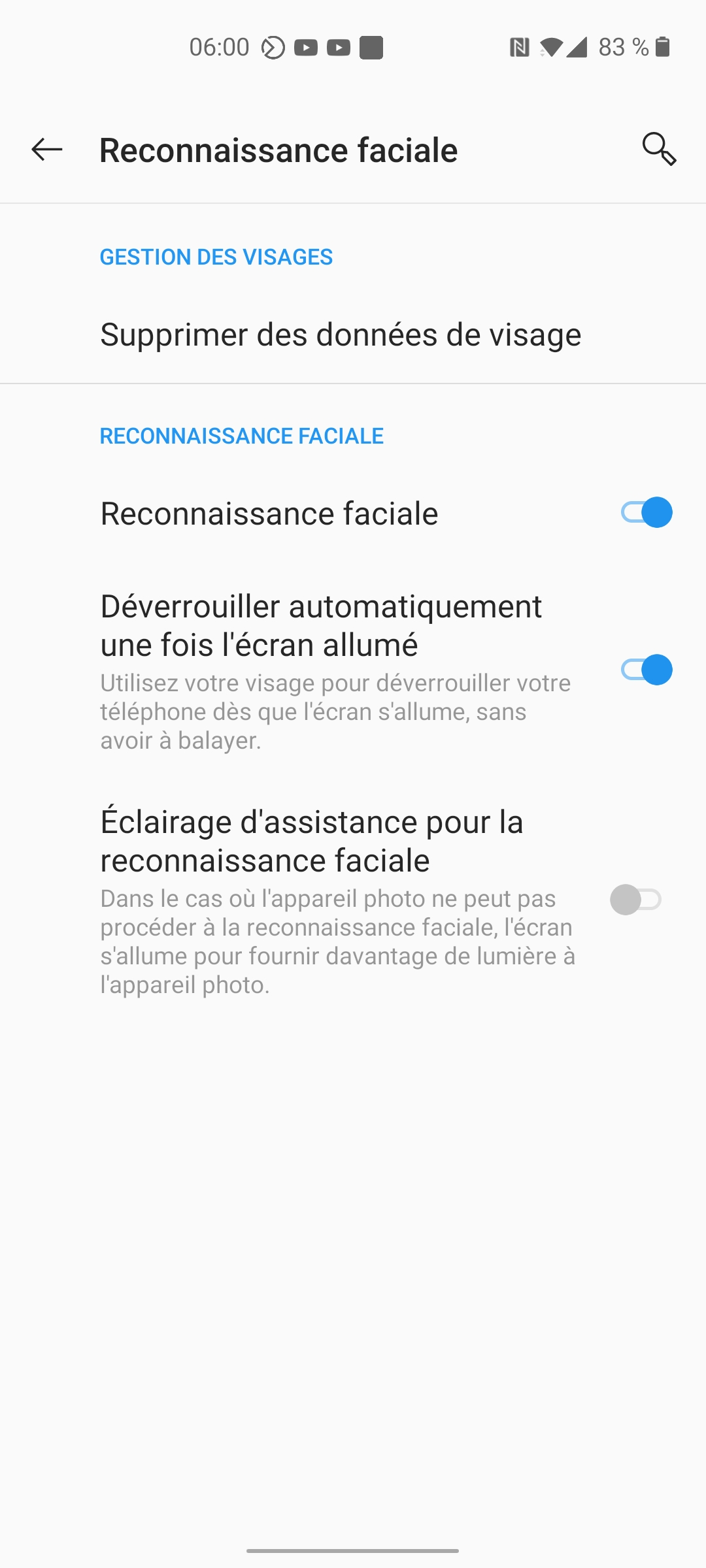The image size is (706, 1568).
Task: Open Supprimer des données de visage
Action: coord(353,335)
